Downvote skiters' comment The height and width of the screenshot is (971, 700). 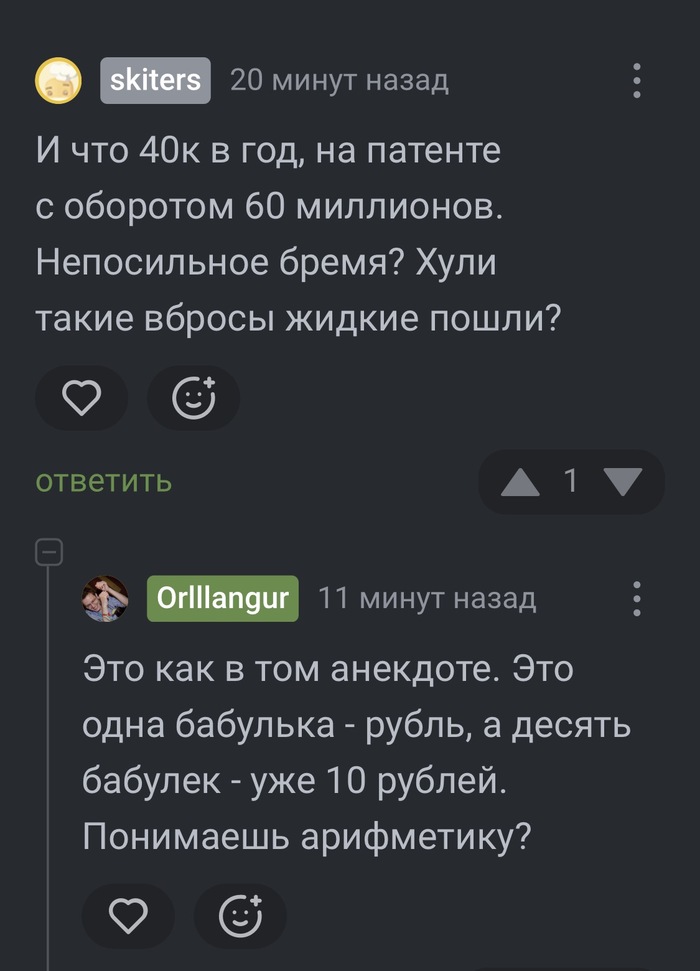point(624,483)
